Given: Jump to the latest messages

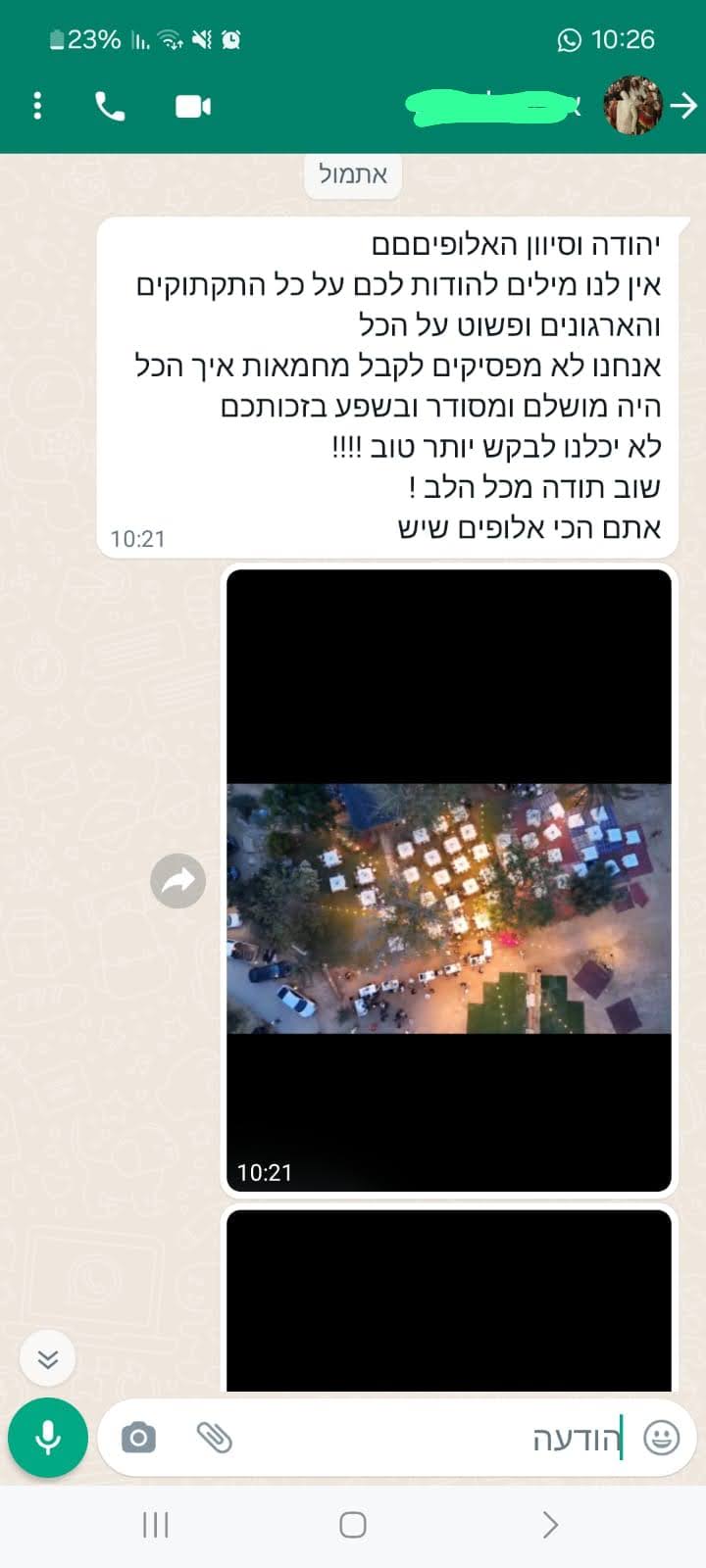Looking at the screenshot, I should click(x=47, y=1358).
